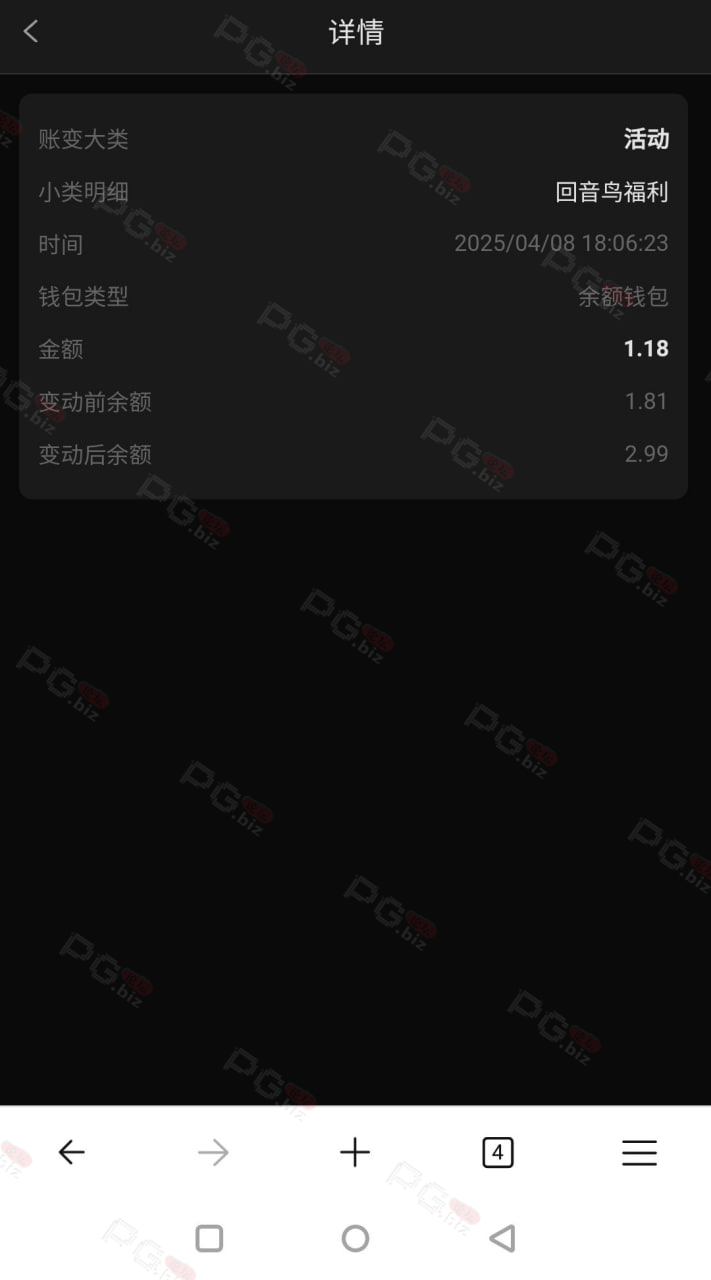Tap the browser forward arrow
The height and width of the screenshot is (1280, 711).
tap(213, 1153)
